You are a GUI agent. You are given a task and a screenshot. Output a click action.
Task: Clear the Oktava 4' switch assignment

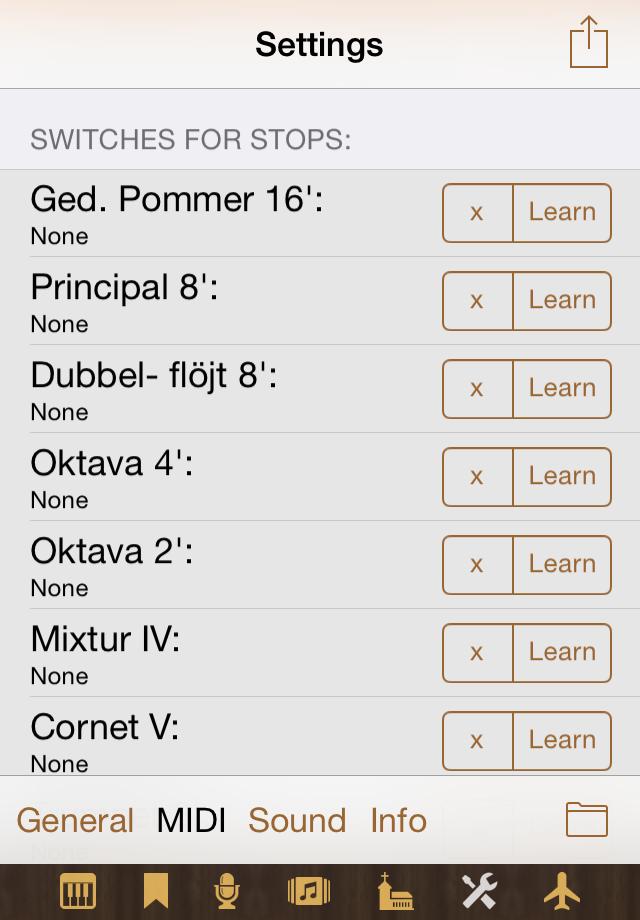click(477, 477)
